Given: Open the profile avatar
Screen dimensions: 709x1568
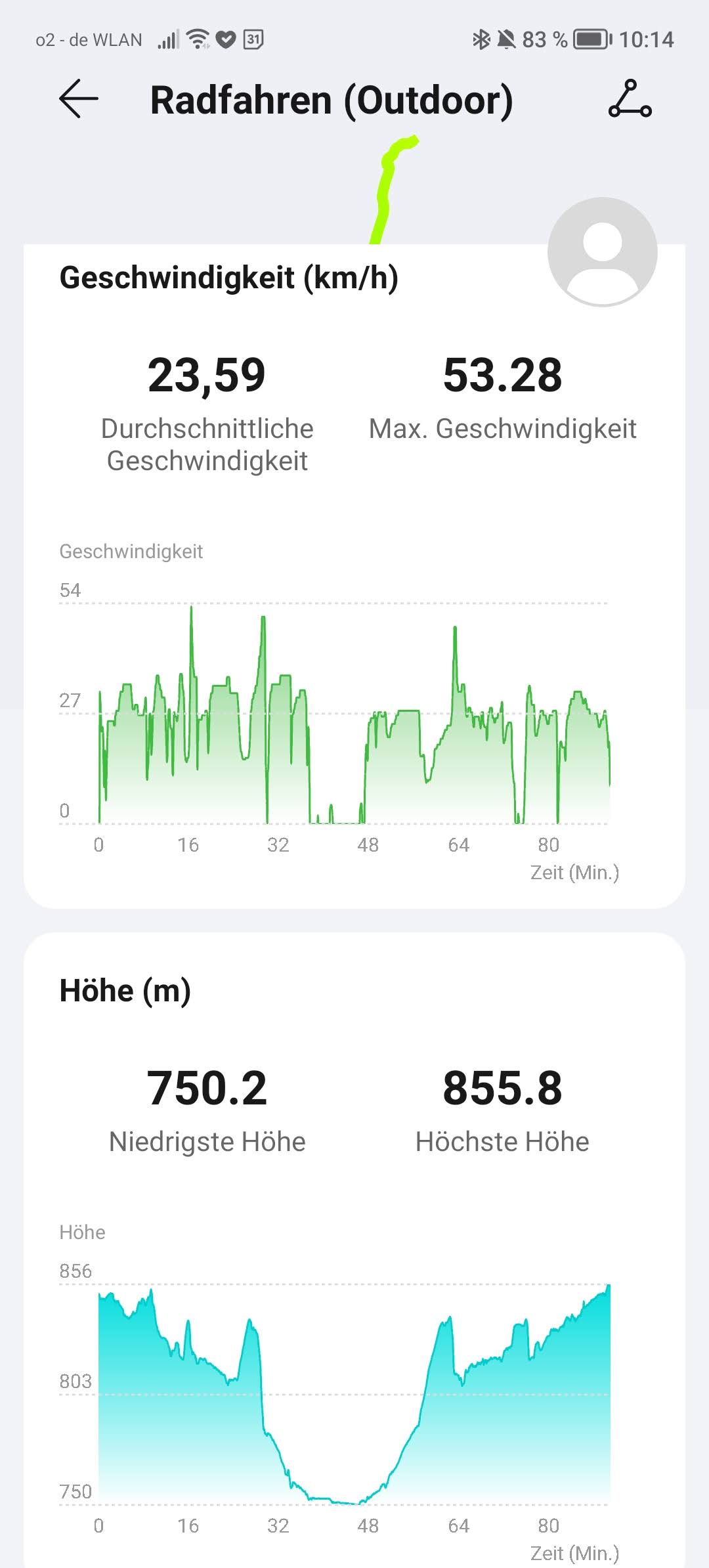Looking at the screenshot, I should (602, 251).
